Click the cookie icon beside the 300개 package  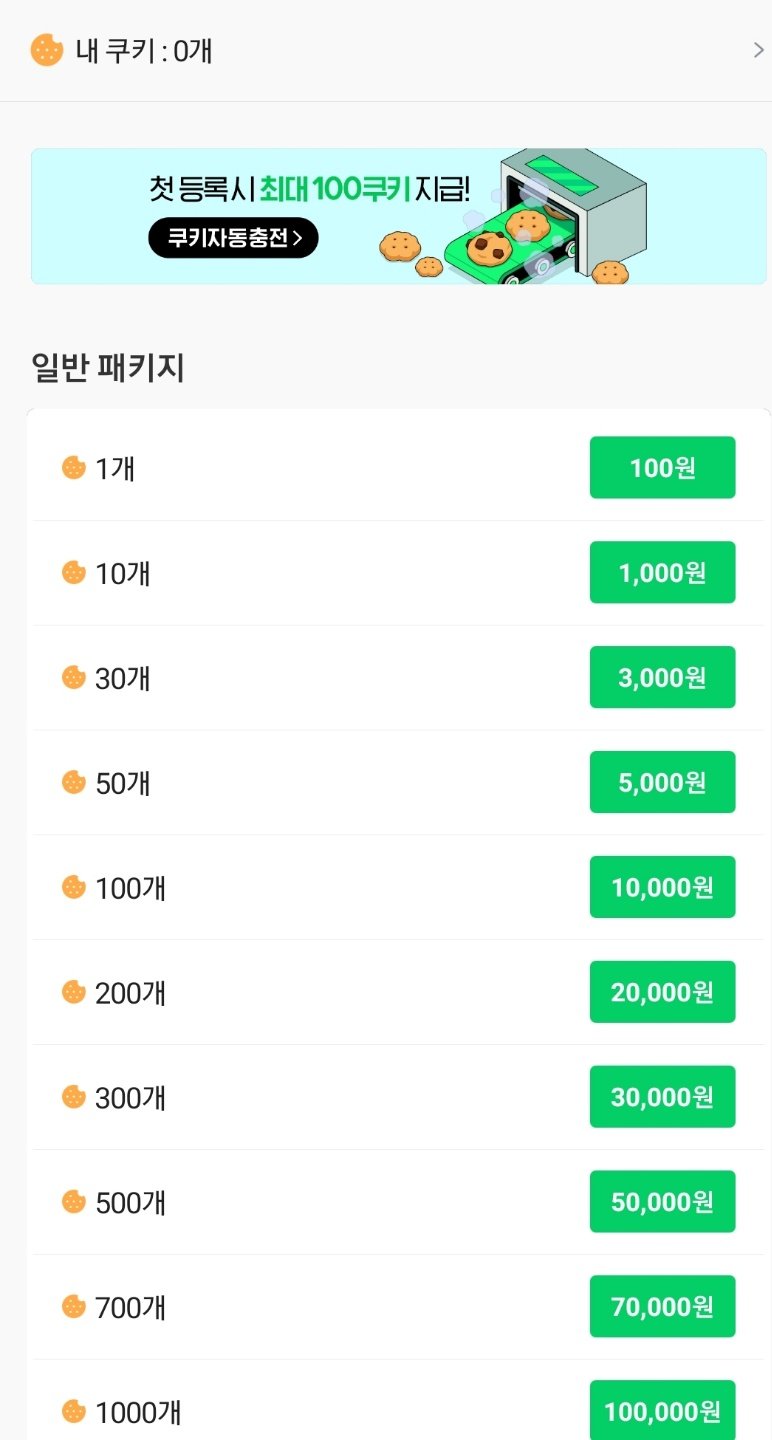click(x=71, y=1097)
